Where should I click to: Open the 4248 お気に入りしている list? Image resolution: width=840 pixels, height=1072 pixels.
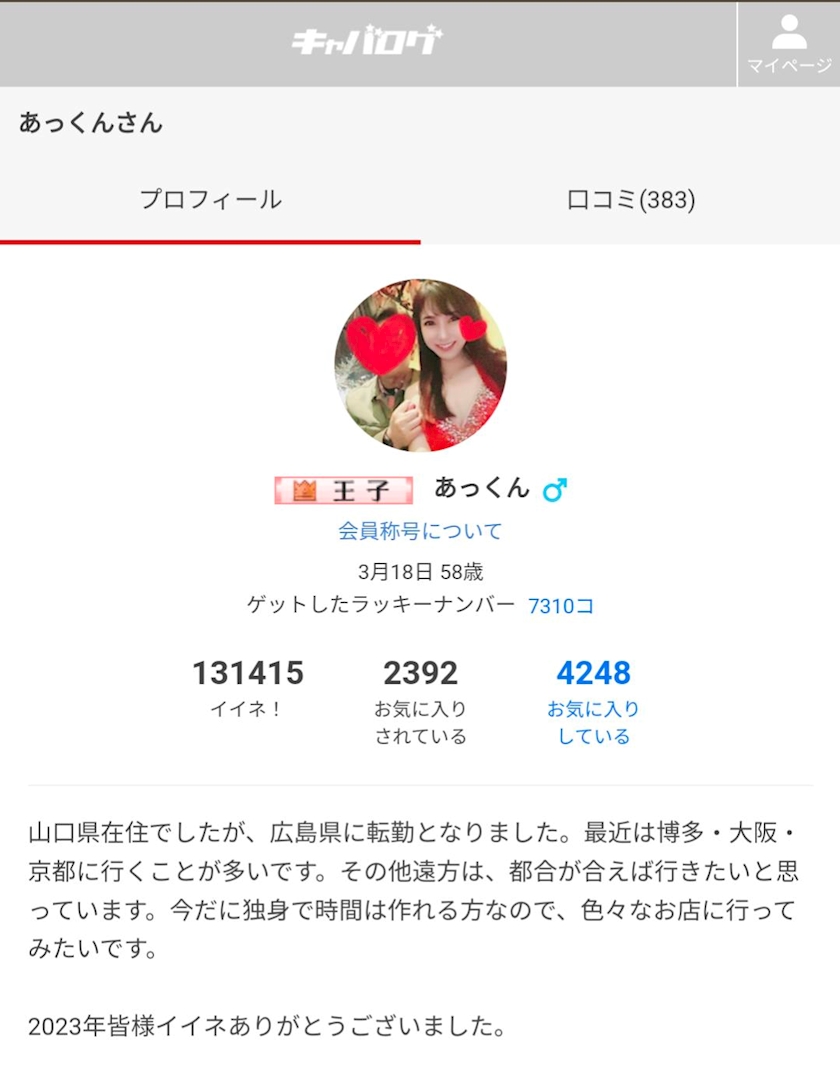[593, 701]
